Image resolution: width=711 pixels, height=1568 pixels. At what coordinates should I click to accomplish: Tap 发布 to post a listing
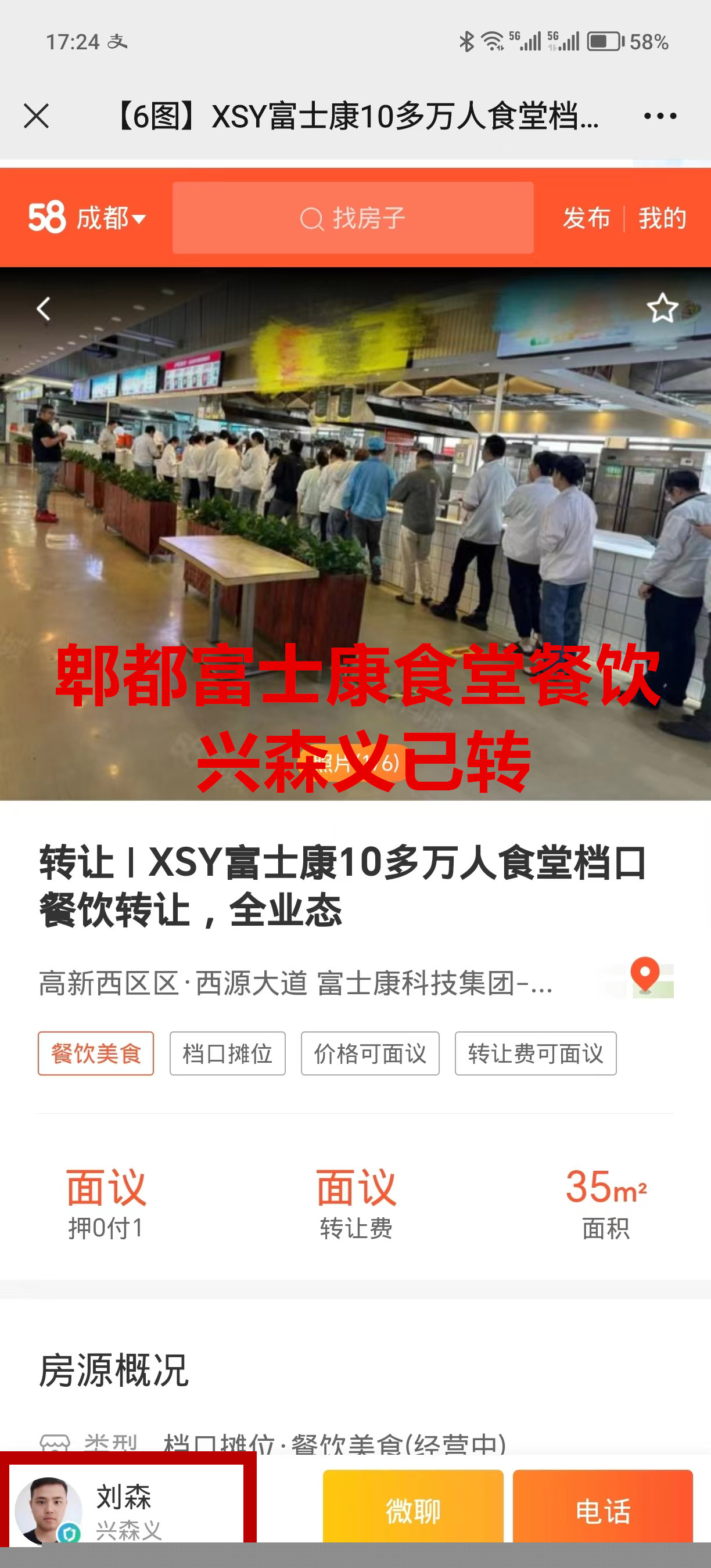[586, 218]
